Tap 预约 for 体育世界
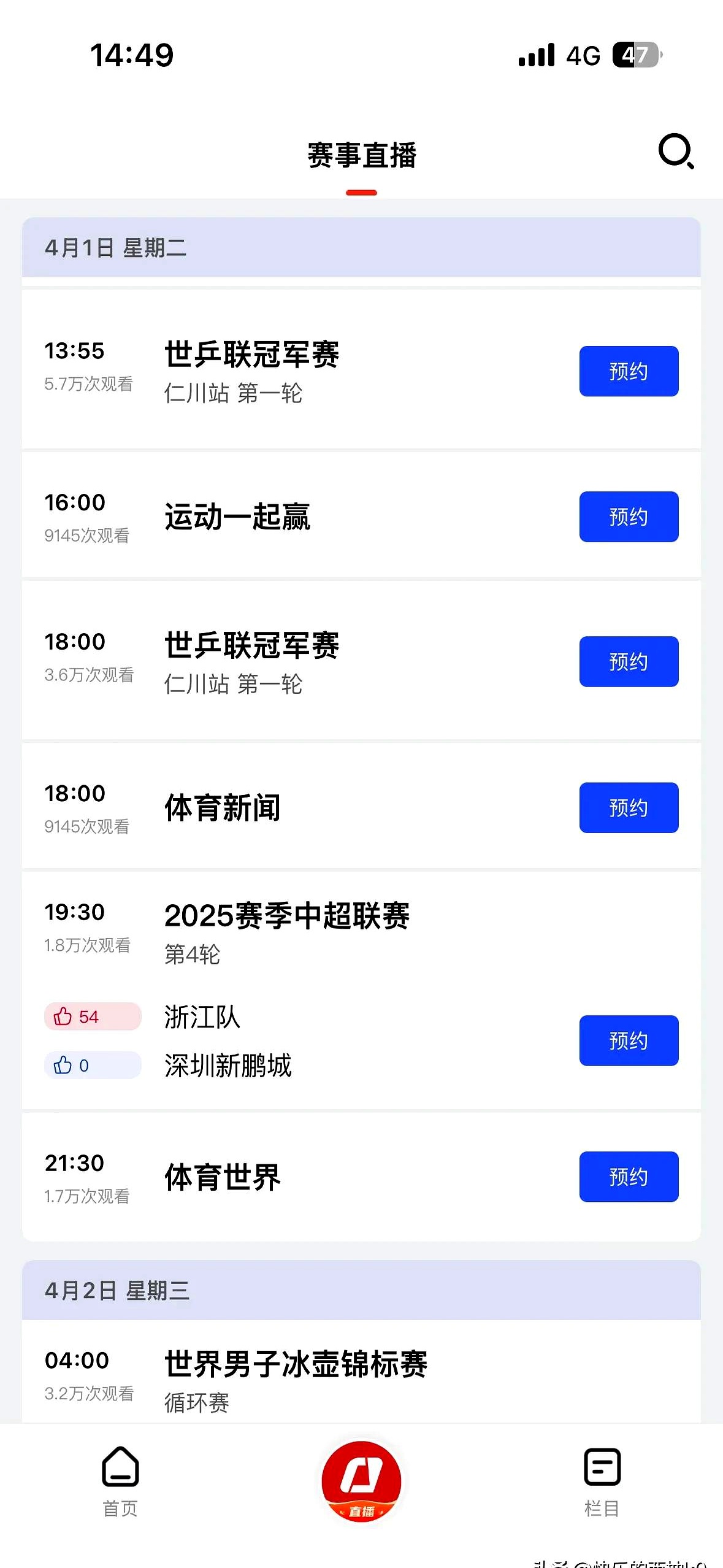Image resolution: width=723 pixels, height=1568 pixels. pos(629,1177)
